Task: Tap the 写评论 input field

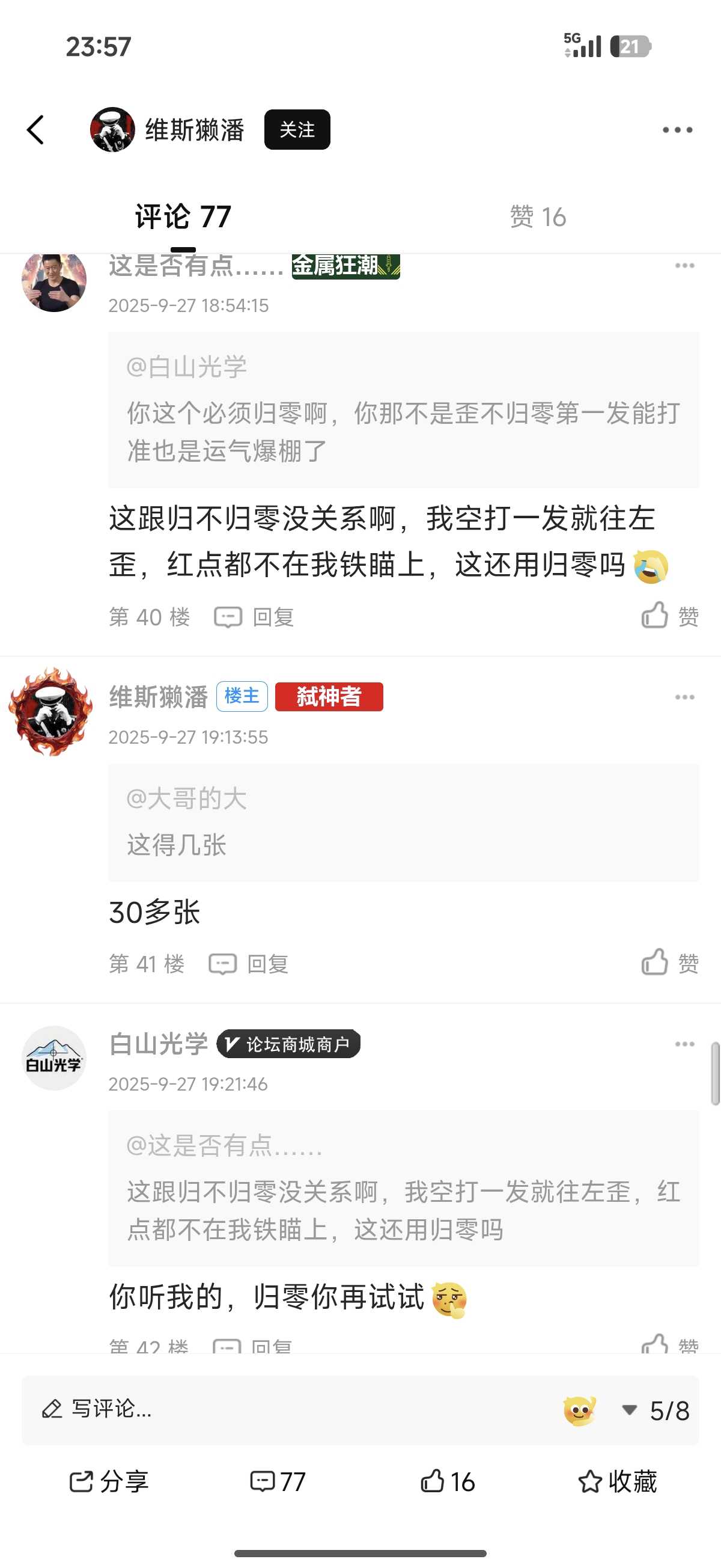Action: click(274, 1410)
